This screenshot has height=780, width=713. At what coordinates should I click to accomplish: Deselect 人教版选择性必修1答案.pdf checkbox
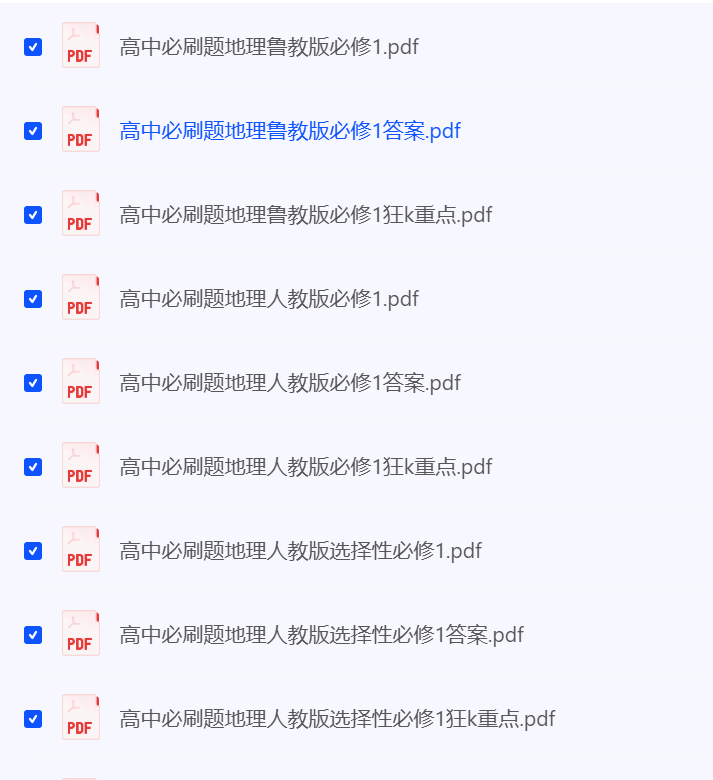tap(33, 635)
